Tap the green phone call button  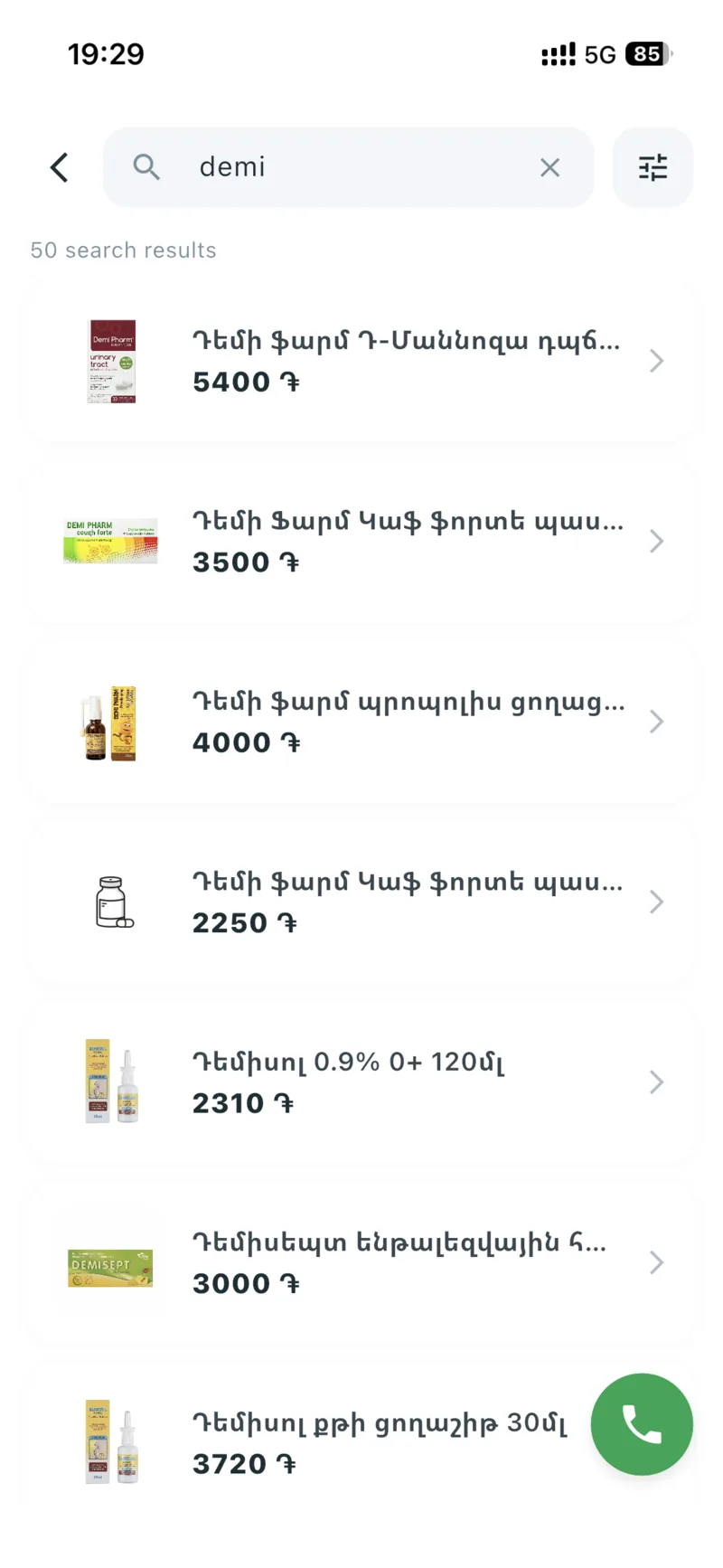click(x=642, y=1424)
